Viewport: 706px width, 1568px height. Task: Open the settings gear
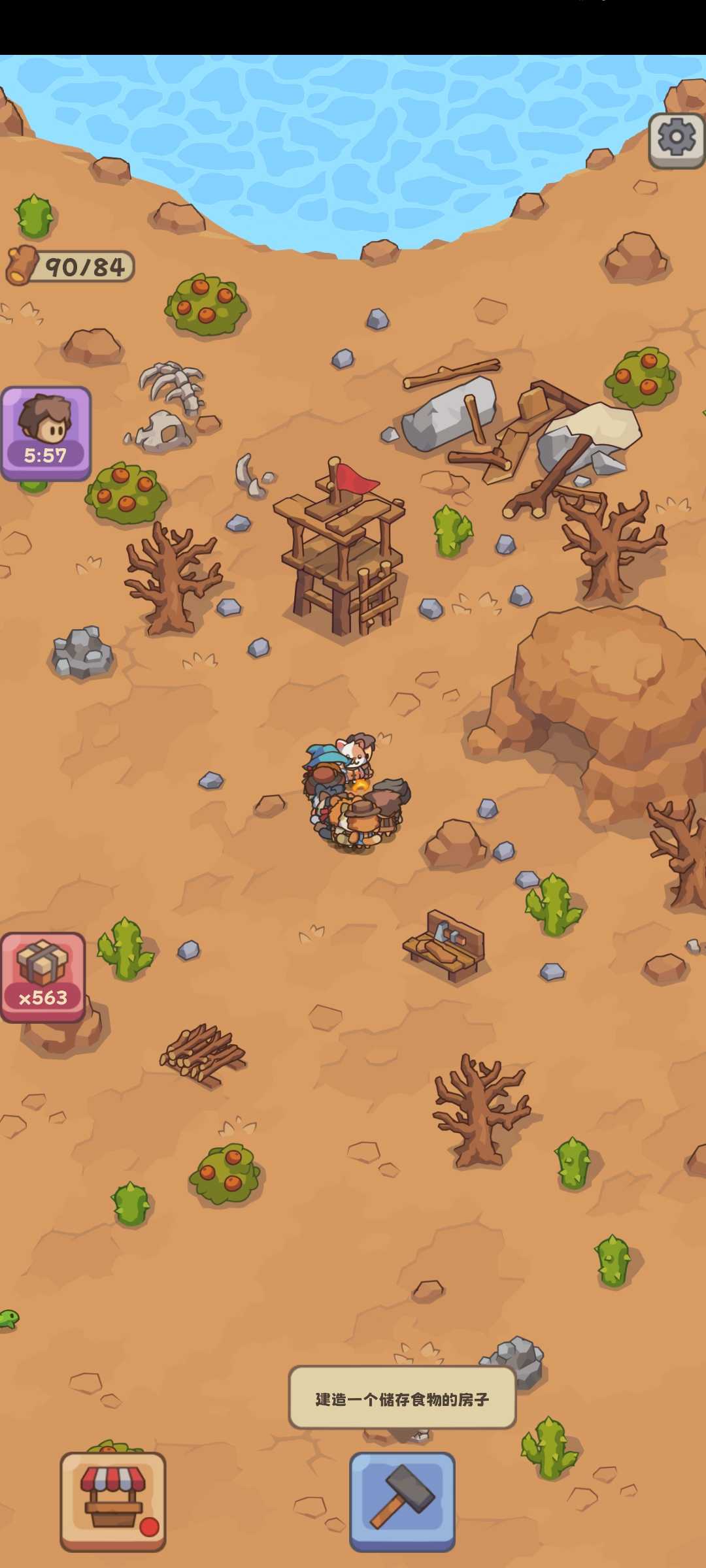pyautogui.click(x=676, y=139)
